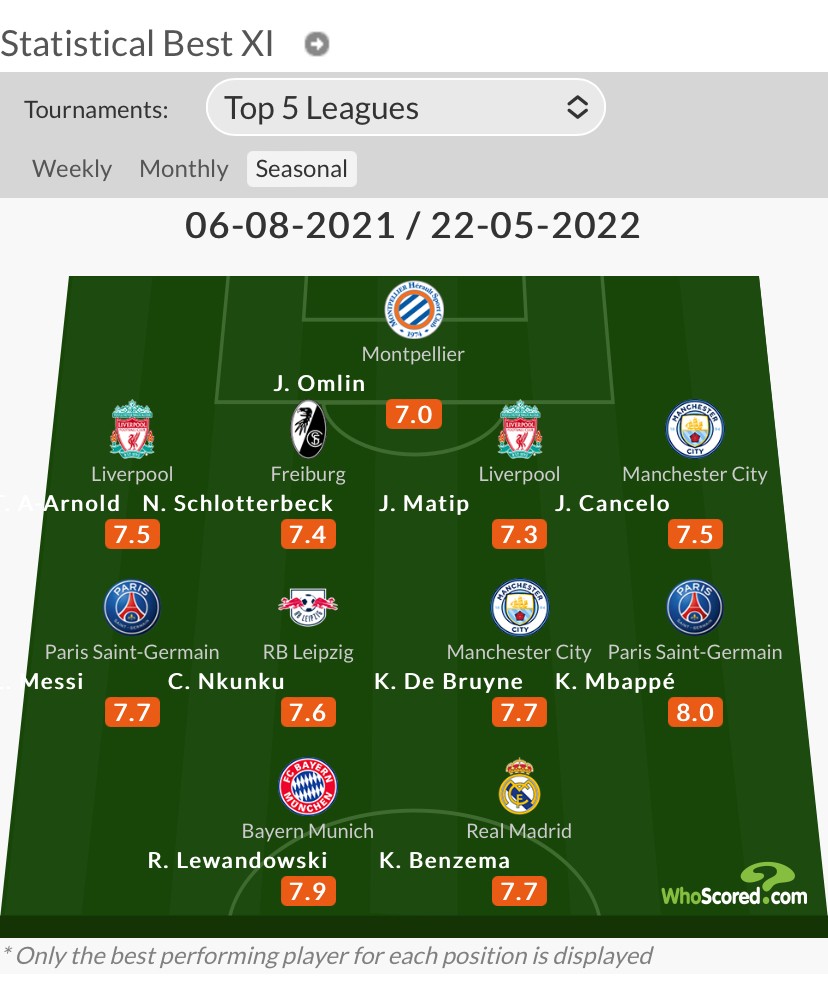View J. Matip's player details
Image resolution: width=828 pixels, height=996 pixels.
point(424,503)
